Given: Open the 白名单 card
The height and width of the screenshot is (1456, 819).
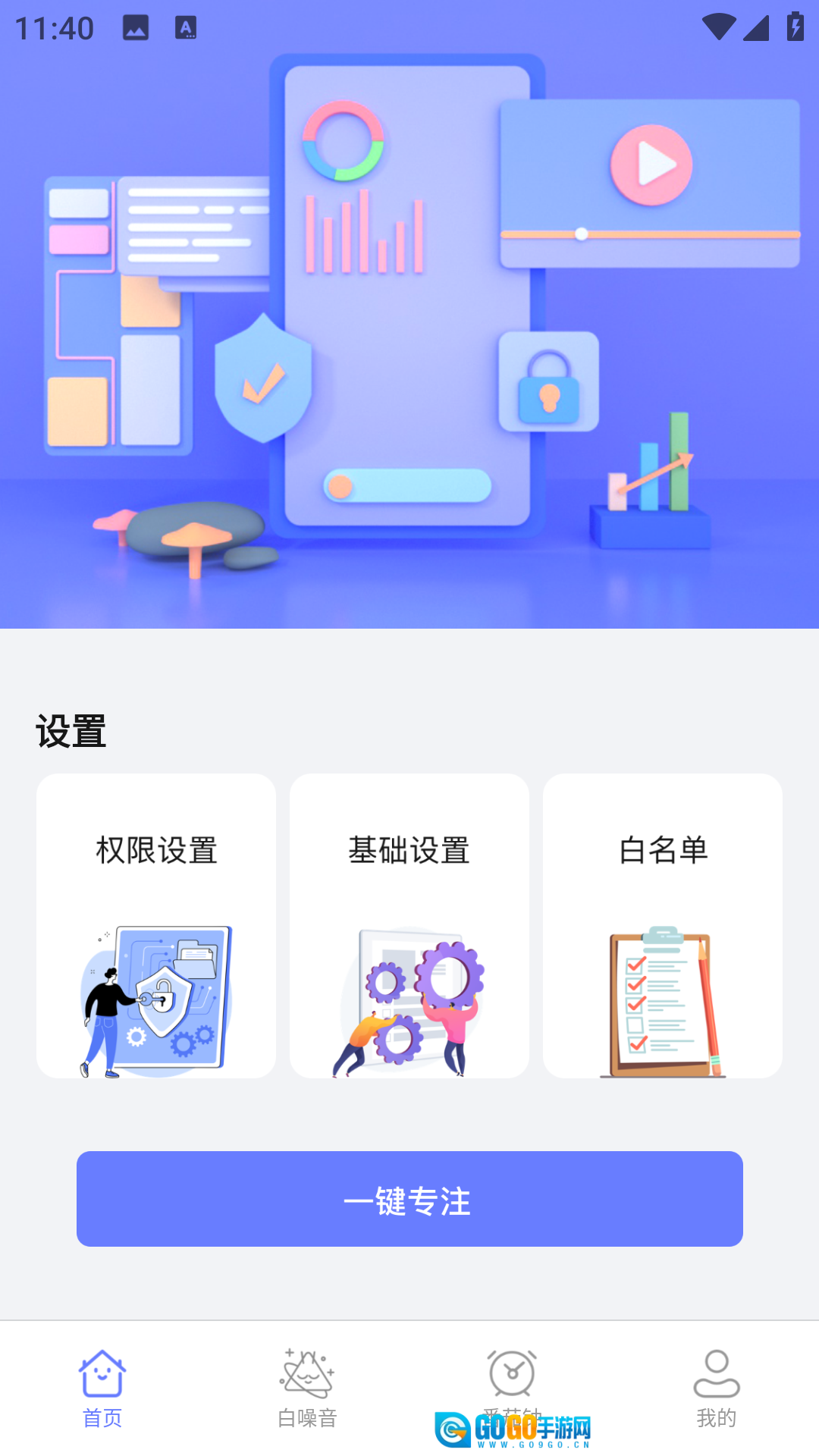Looking at the screenshot, I should click(663, 925).
